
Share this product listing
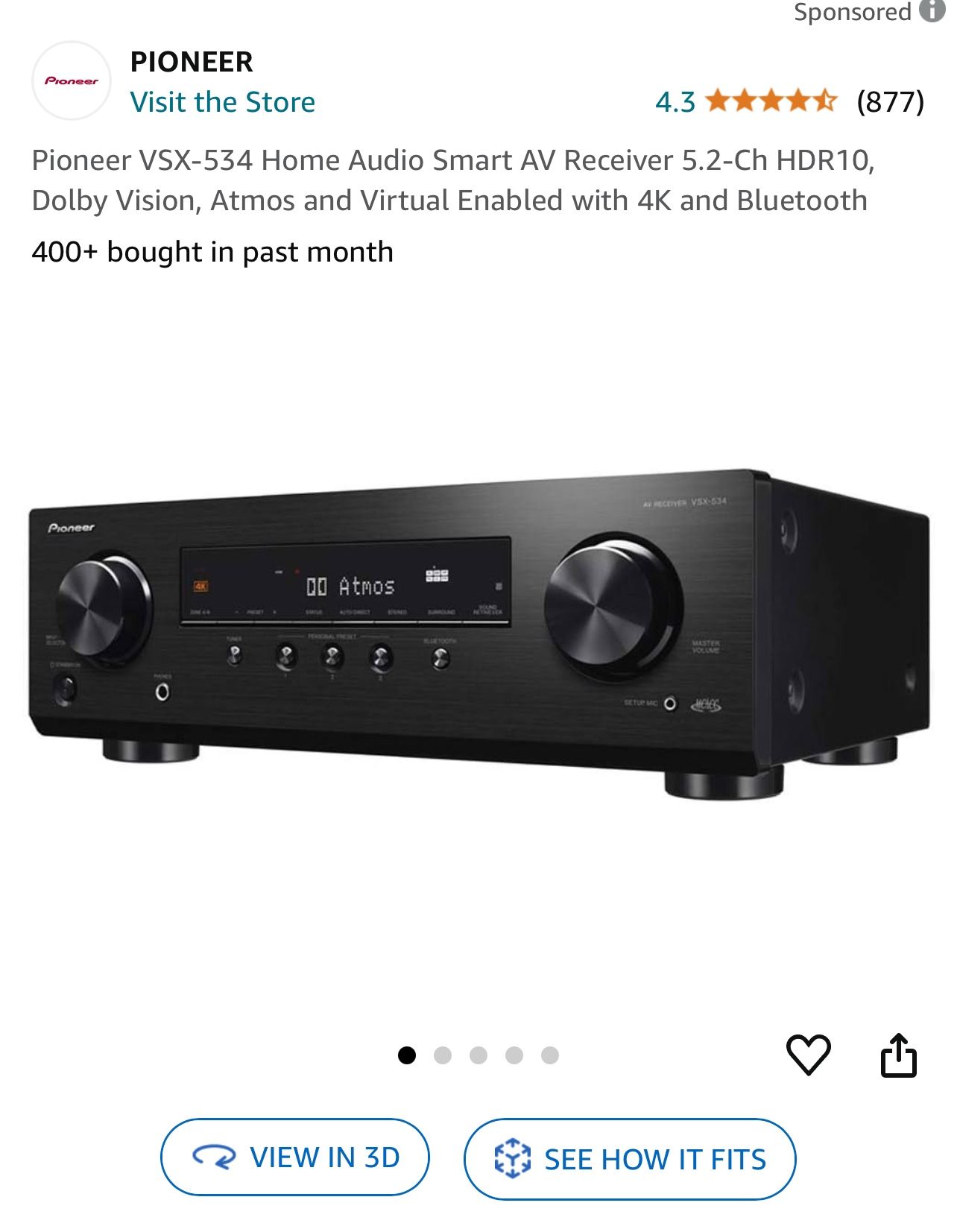898,1054
